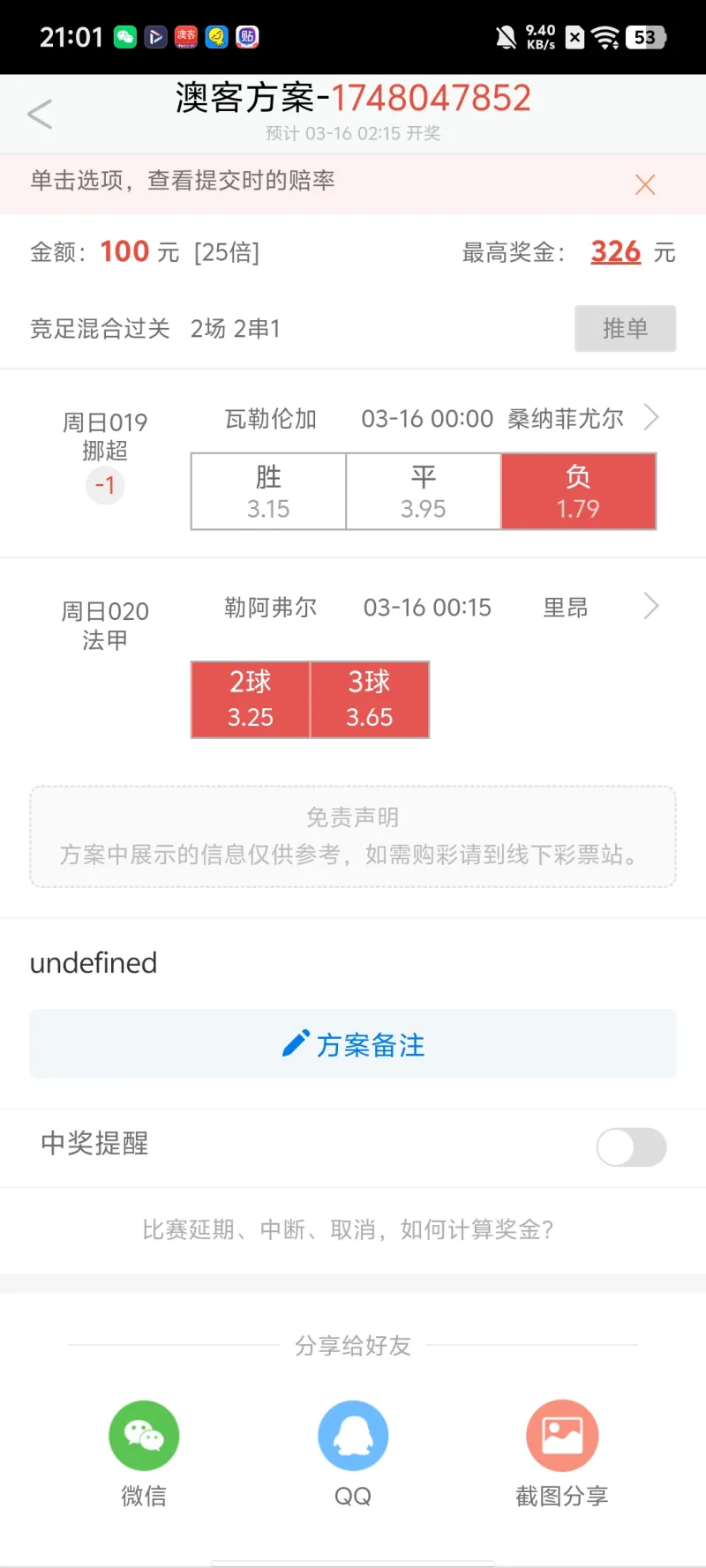Expand details for the 瓦勒伦加 vs 桑纳菲尤尔 match
Image resolution: width=706 pixels, height=1568 pixels.
click(x=650, y=417)
